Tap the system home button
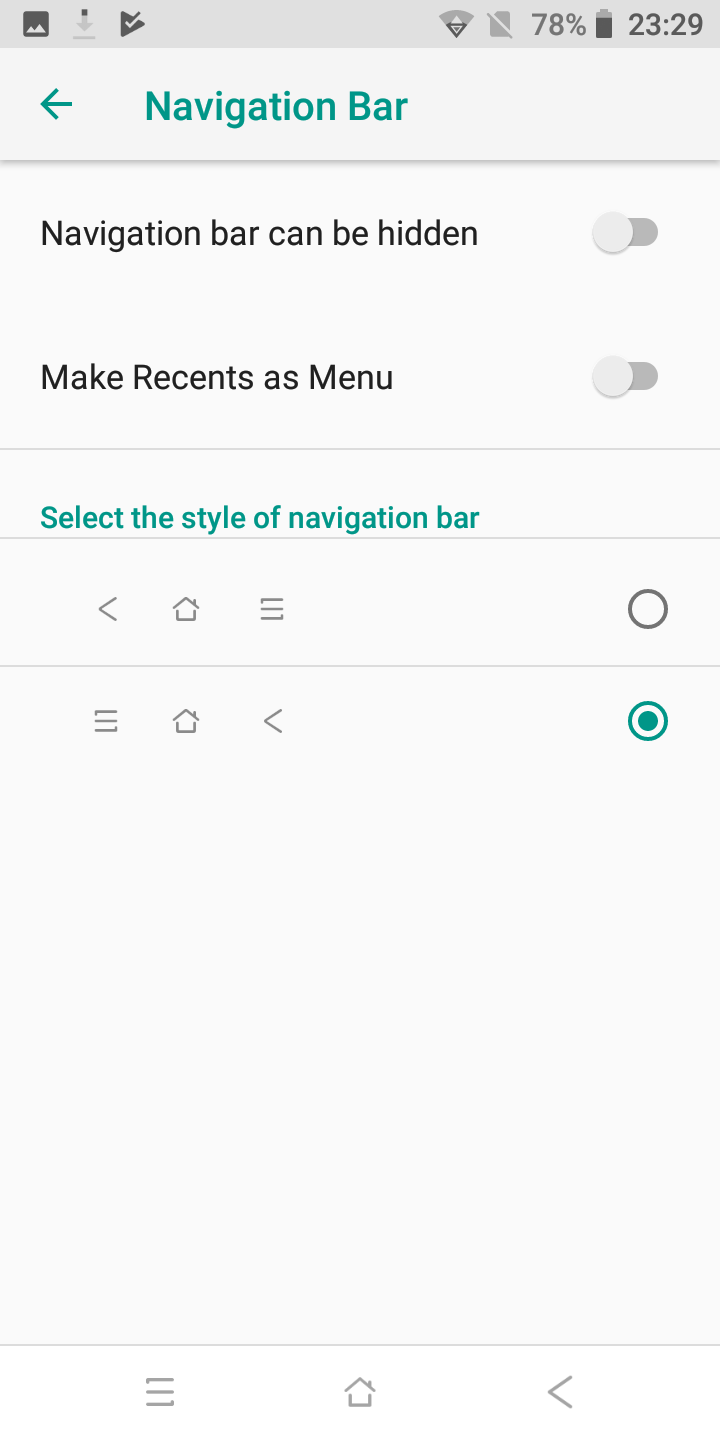 click(x=360, y=1392)
